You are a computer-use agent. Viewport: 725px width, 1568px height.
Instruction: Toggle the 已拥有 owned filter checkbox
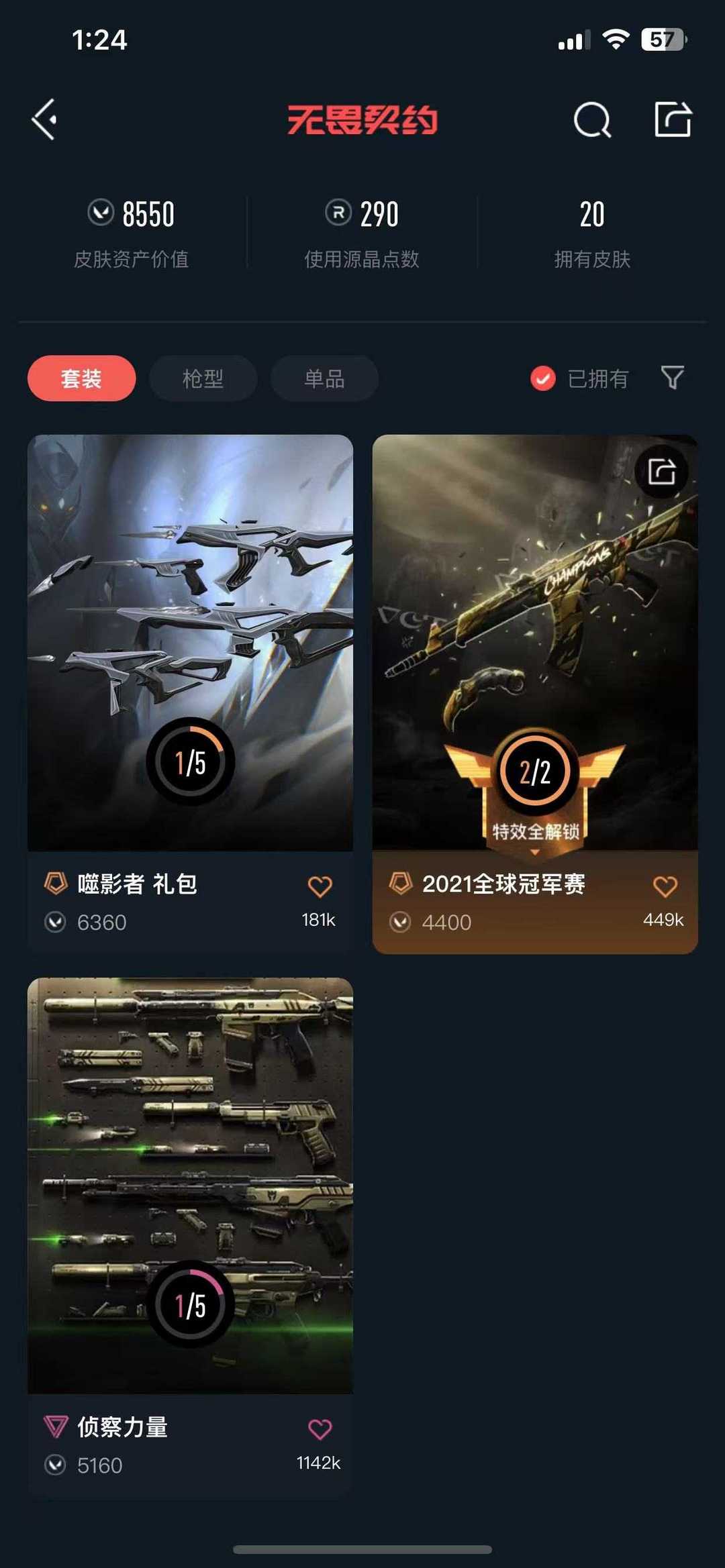(x=543, y=378)
